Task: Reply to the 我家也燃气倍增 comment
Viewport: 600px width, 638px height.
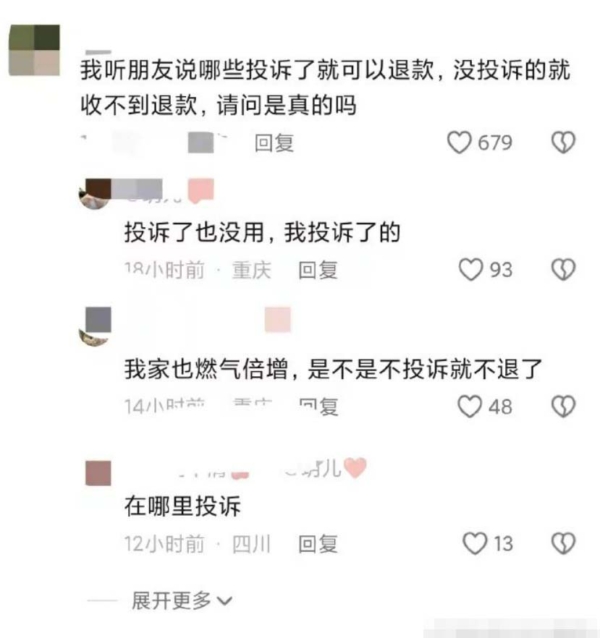Action: [318, 406]
